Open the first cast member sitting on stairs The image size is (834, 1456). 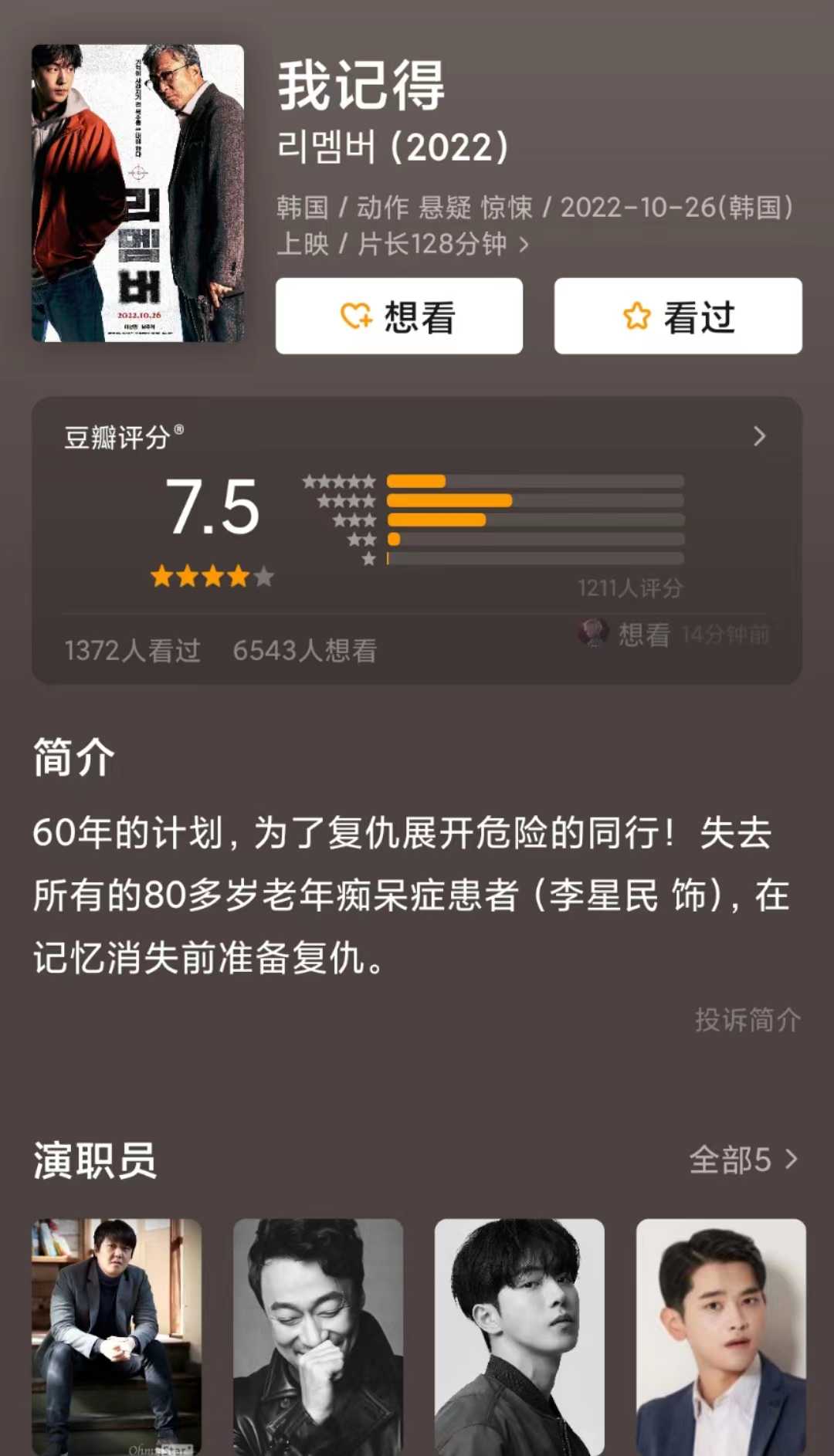[x=117, y=1336]
